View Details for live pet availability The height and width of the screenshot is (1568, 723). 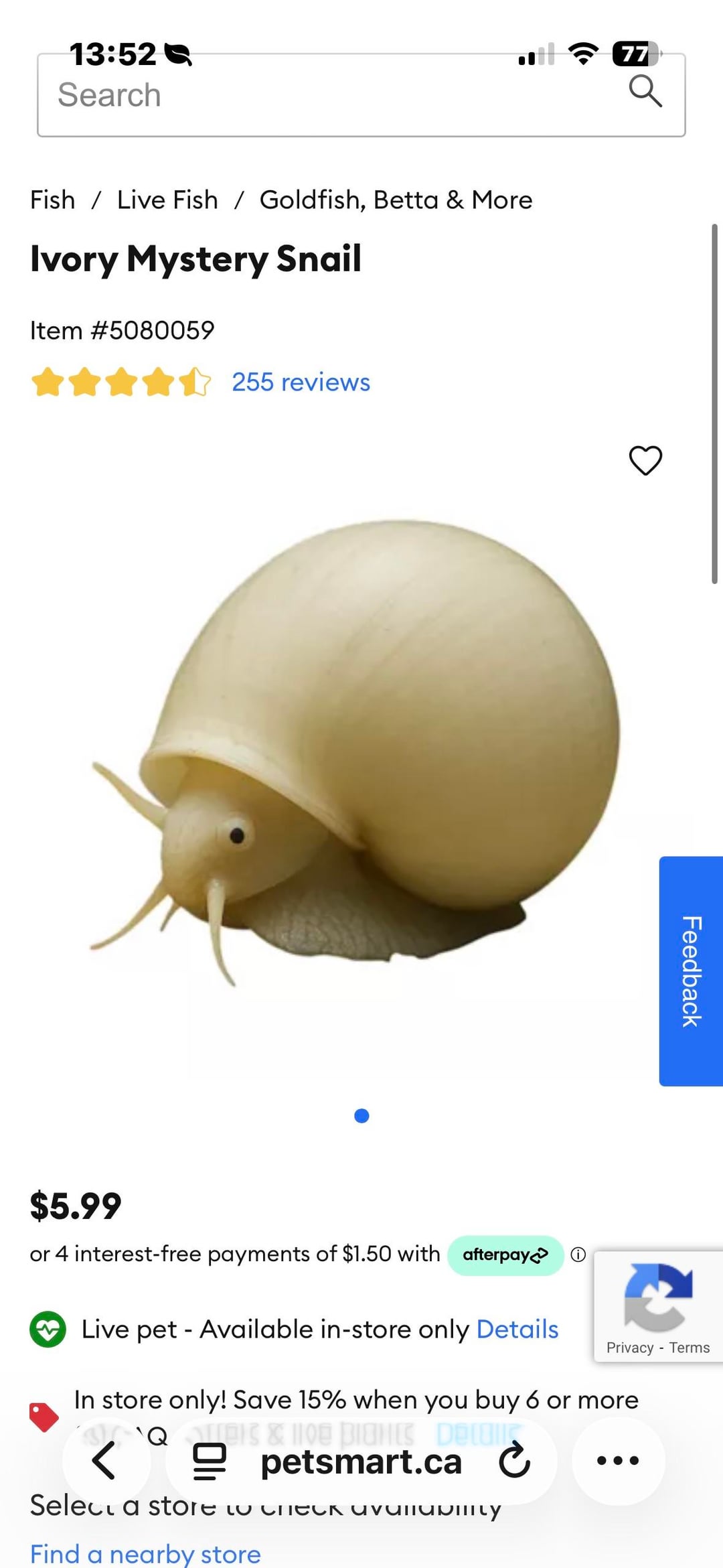tap(517, 1330)
